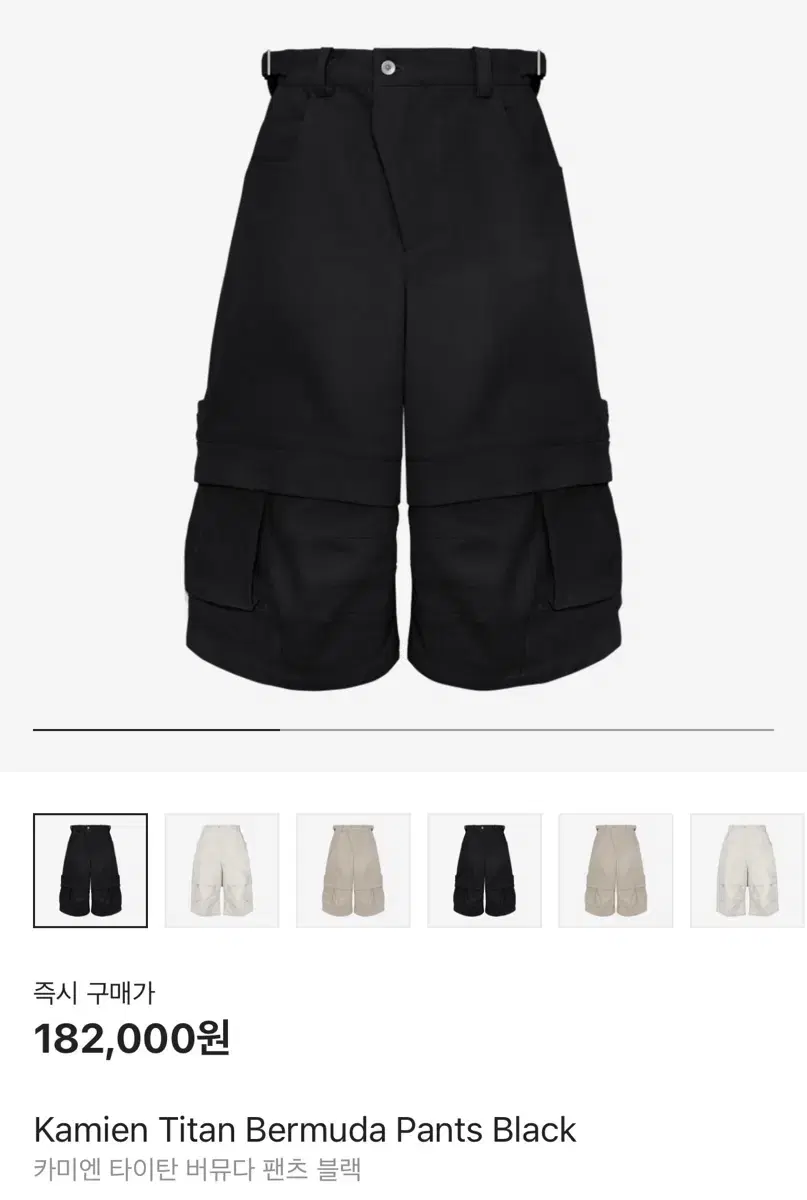View the fourth black pants thumbnail
Viewport: 807px width, 1200px height.
point(484,868)
